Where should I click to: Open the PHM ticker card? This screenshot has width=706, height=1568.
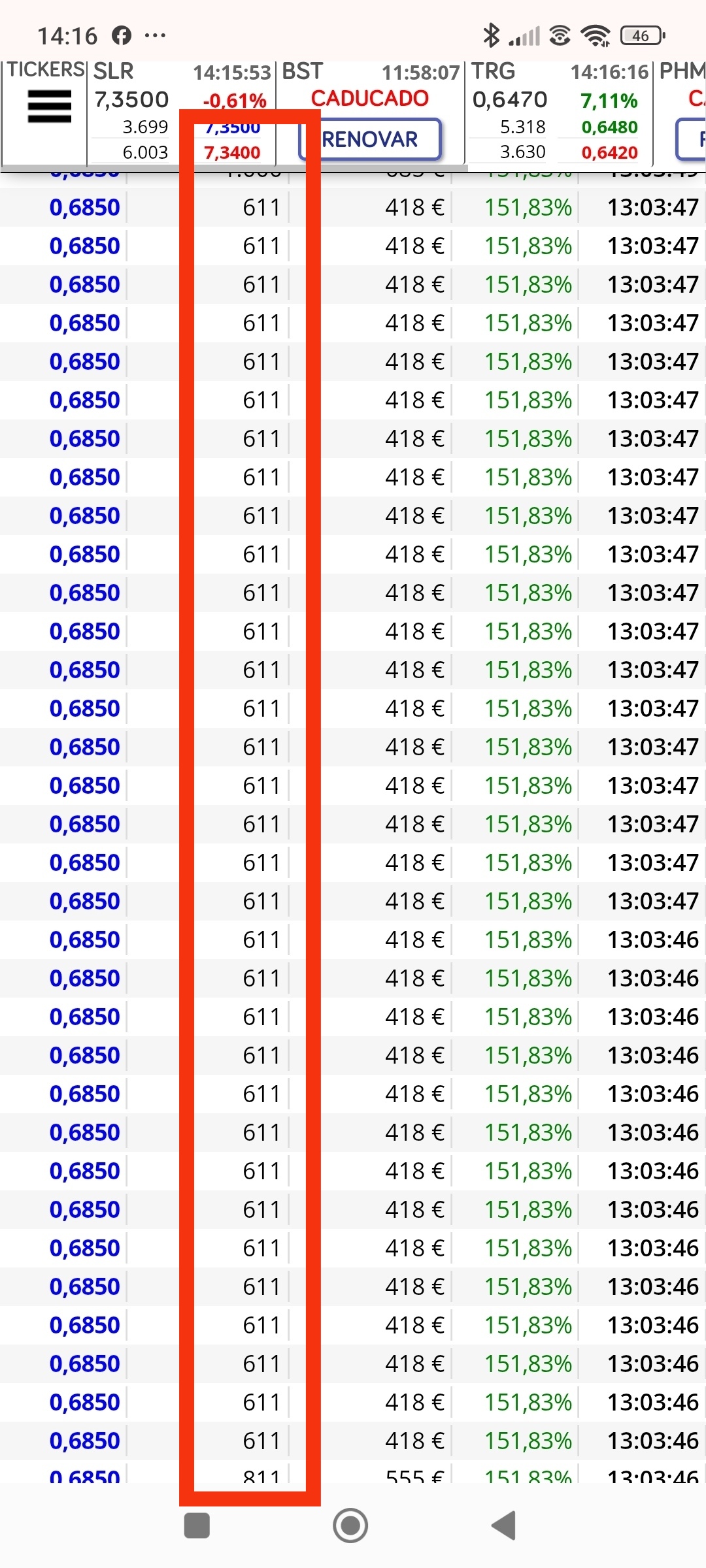680,112
